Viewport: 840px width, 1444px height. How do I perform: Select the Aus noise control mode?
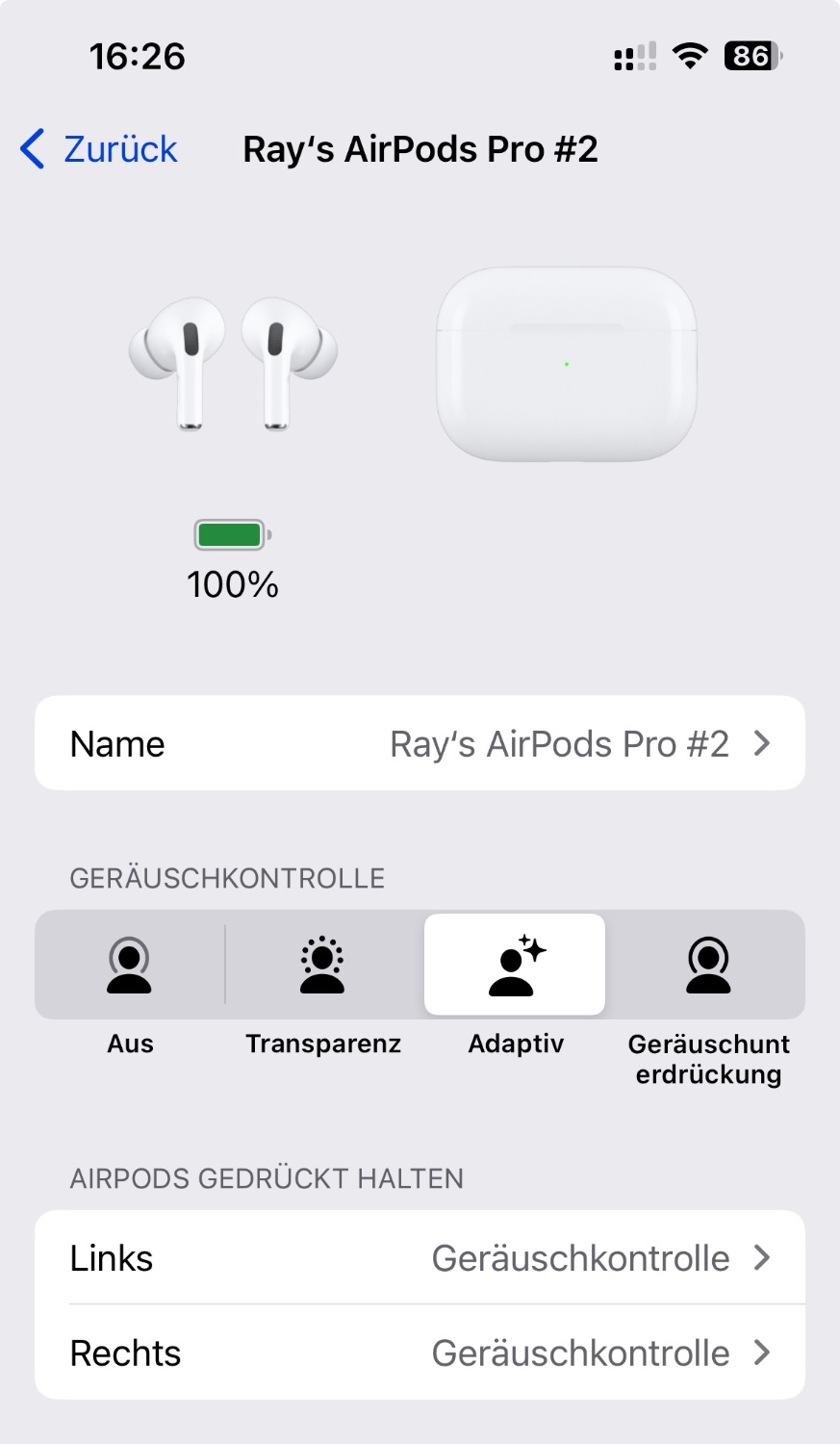[130, 965]
